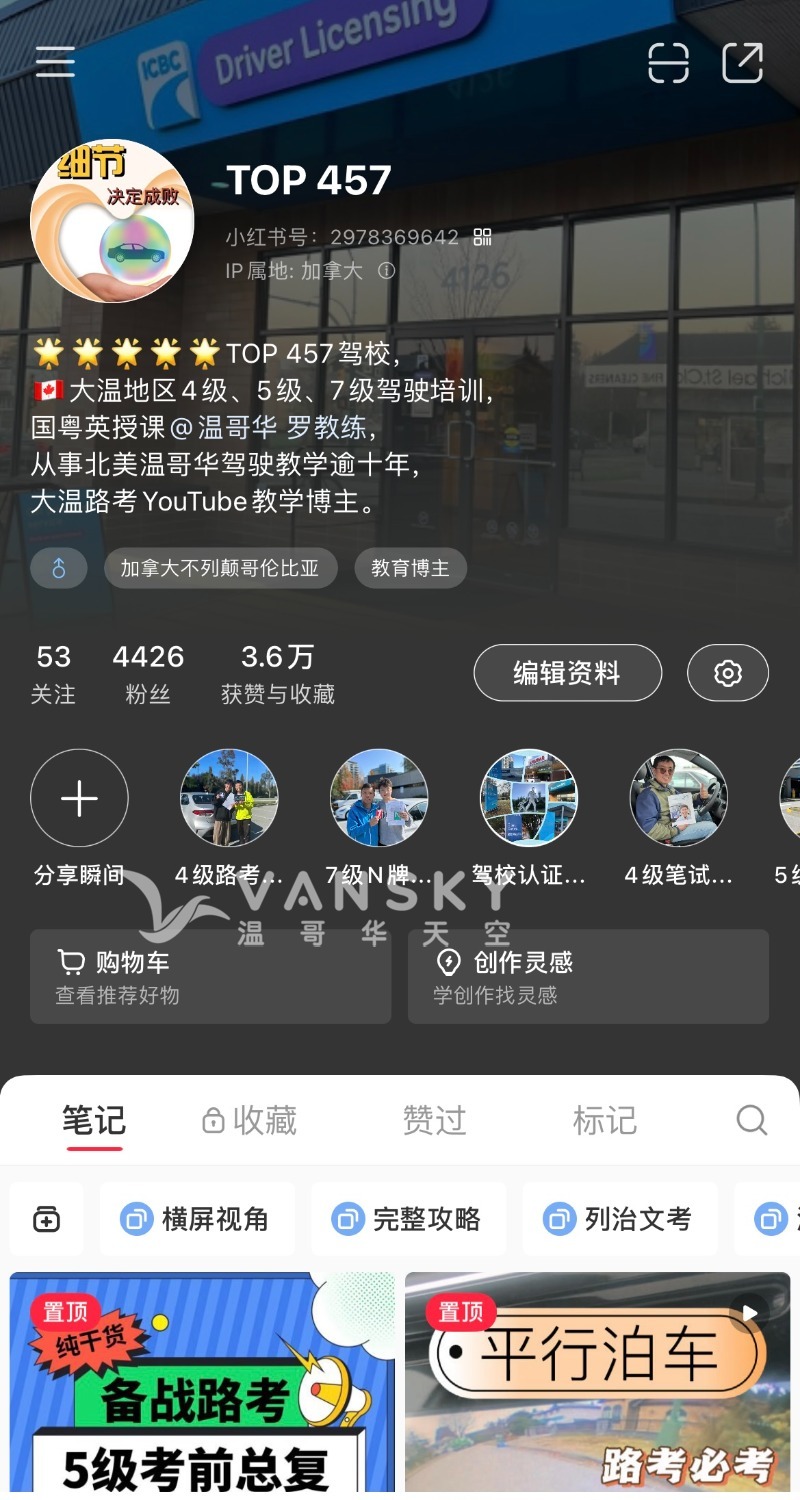Share this profile page
This screenshot has width=800, height=1500.
coord(742,62)
